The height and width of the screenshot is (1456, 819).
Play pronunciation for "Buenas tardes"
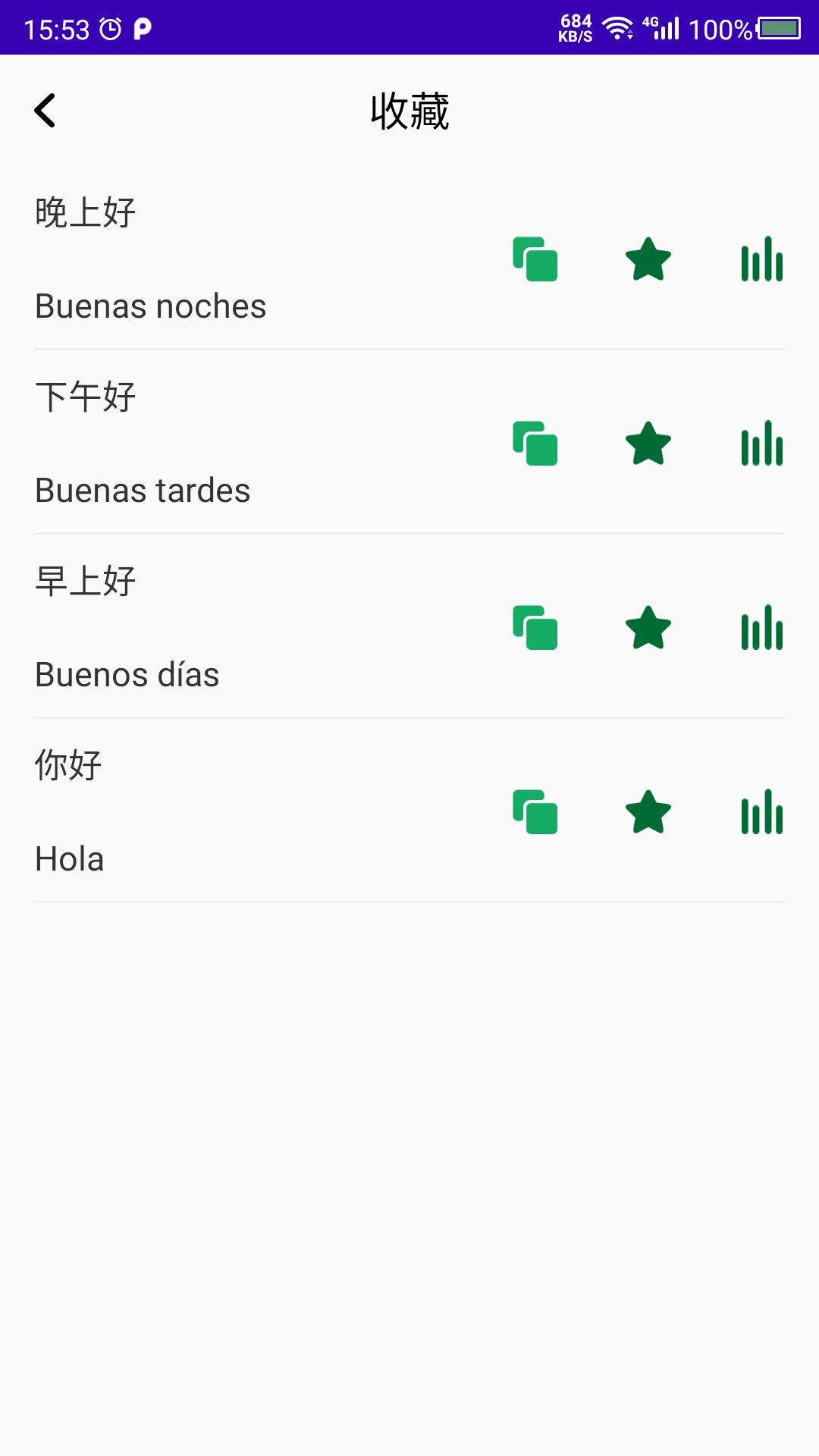(x=761, y=445)
